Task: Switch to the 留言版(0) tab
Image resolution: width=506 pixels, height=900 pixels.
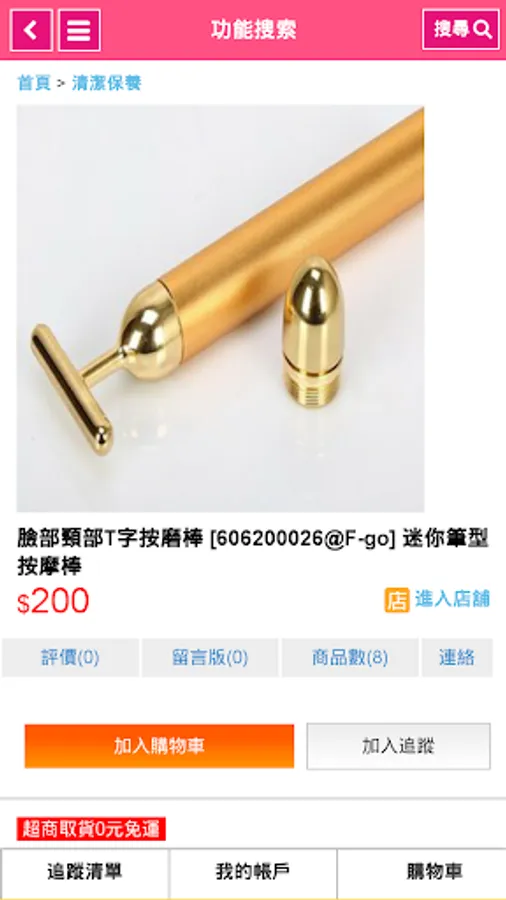Action: tap(210, 657)
